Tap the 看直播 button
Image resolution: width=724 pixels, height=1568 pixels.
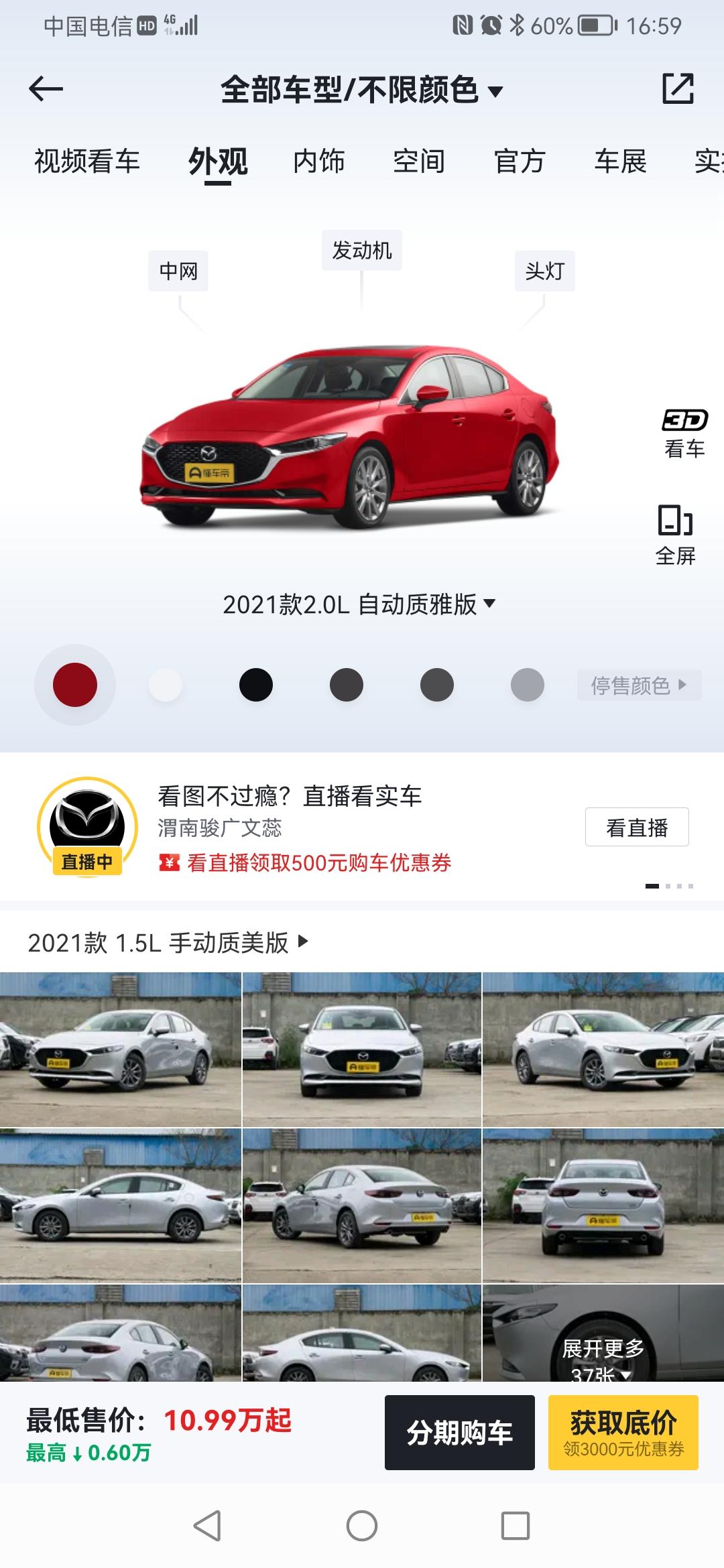point(637,828)
